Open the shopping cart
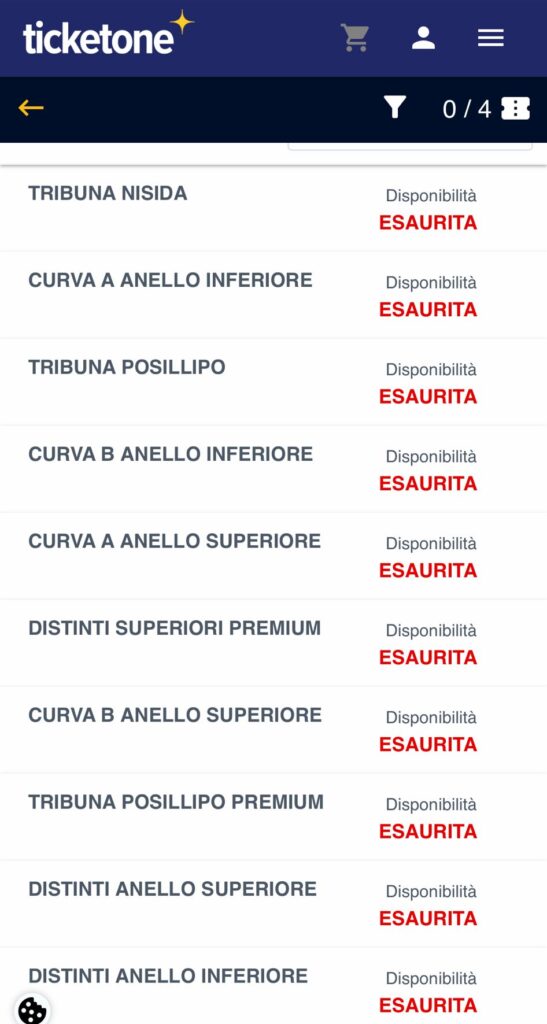Screen dimensions: 547x1024 355,38
